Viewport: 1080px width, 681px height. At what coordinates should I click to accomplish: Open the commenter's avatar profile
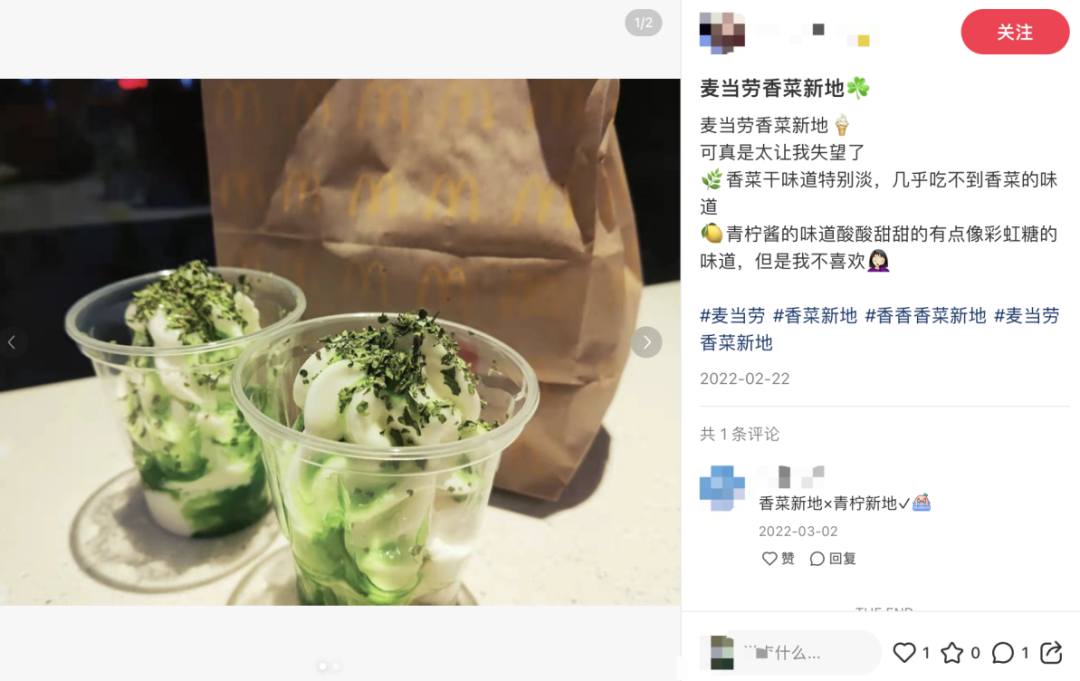point(722,487)
